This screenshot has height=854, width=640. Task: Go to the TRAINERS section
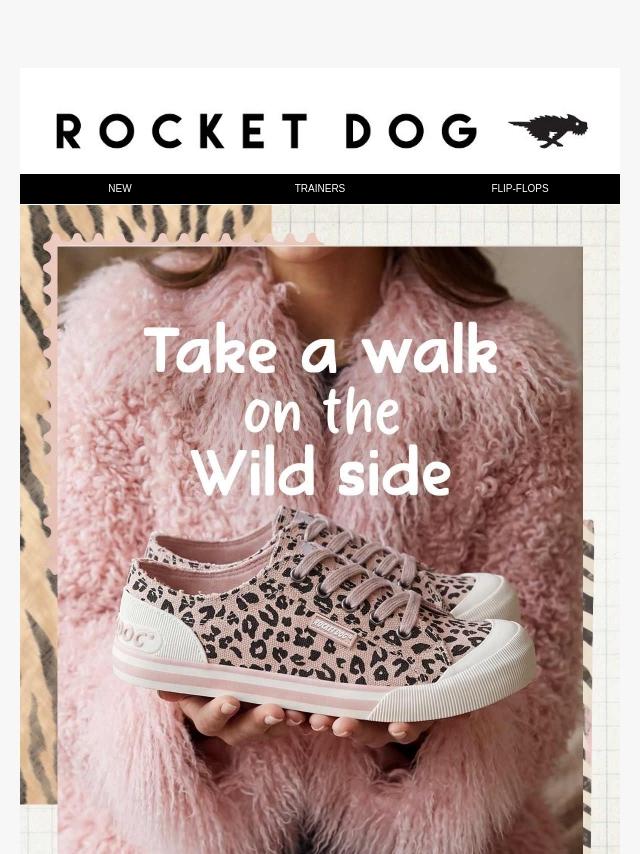[320, 188]
